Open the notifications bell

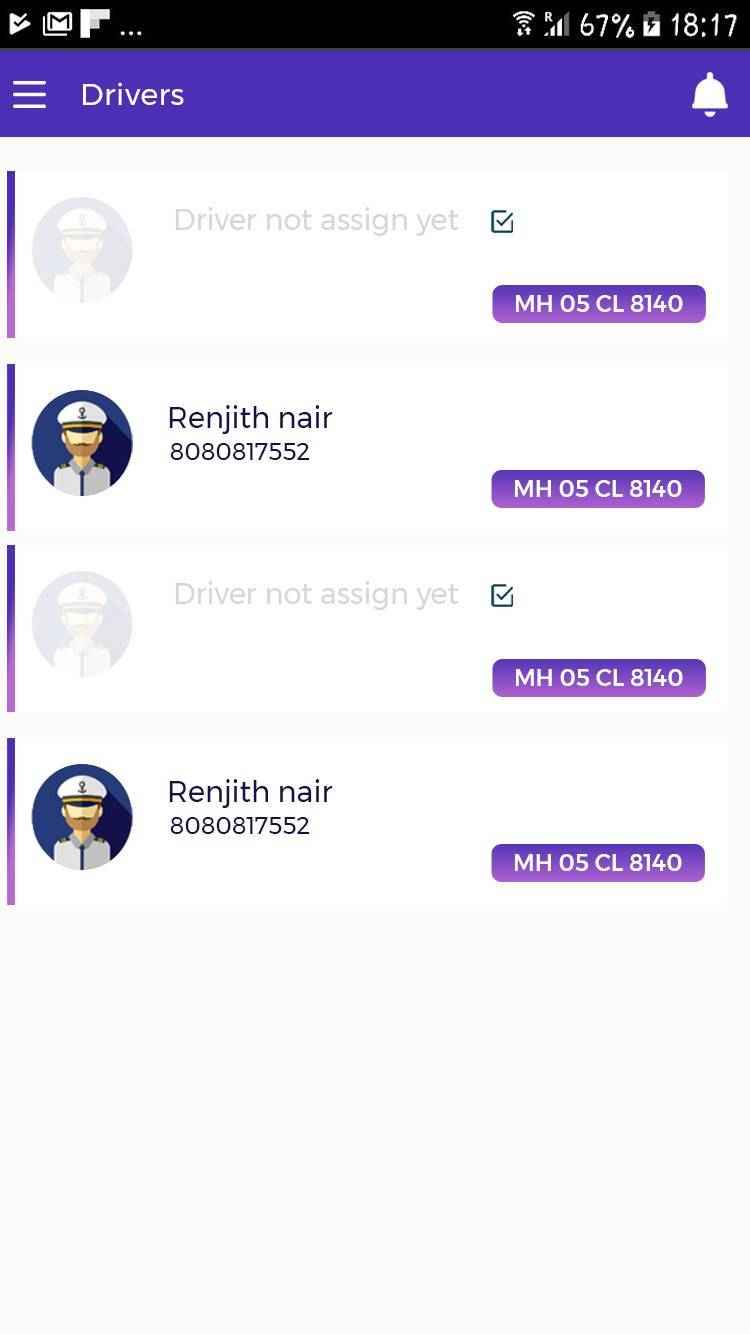709,95
